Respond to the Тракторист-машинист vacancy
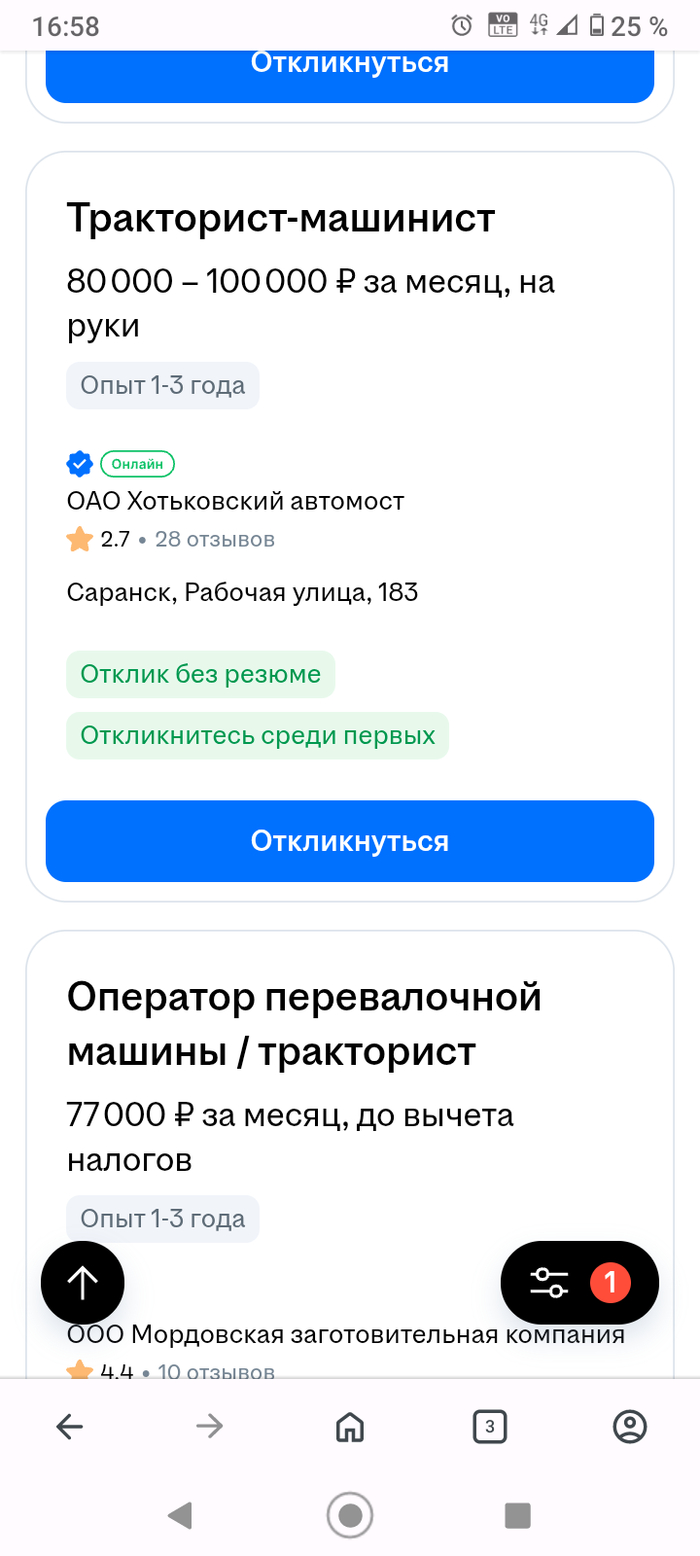 coord(349,841)
